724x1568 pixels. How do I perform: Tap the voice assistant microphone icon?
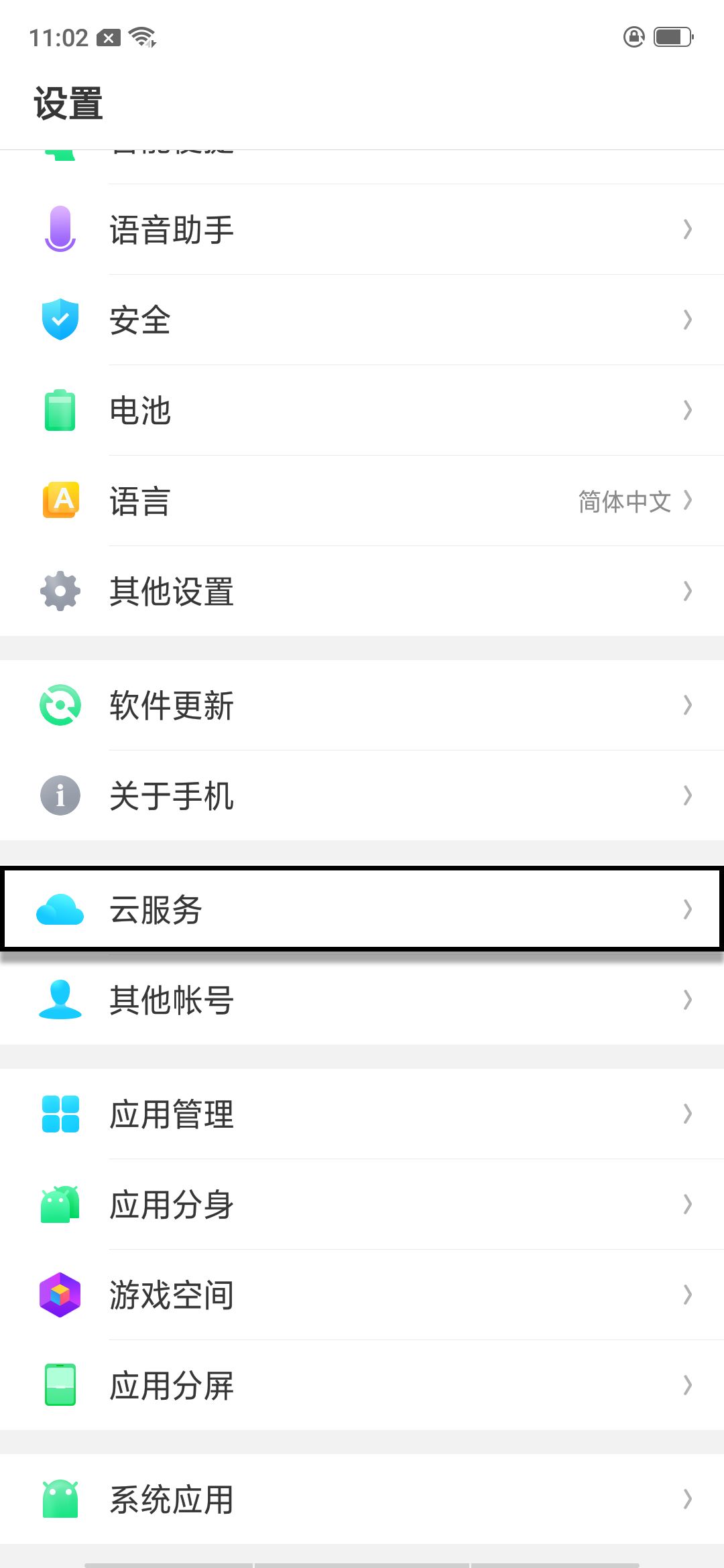pyautogui.click(x=60, y=228)
